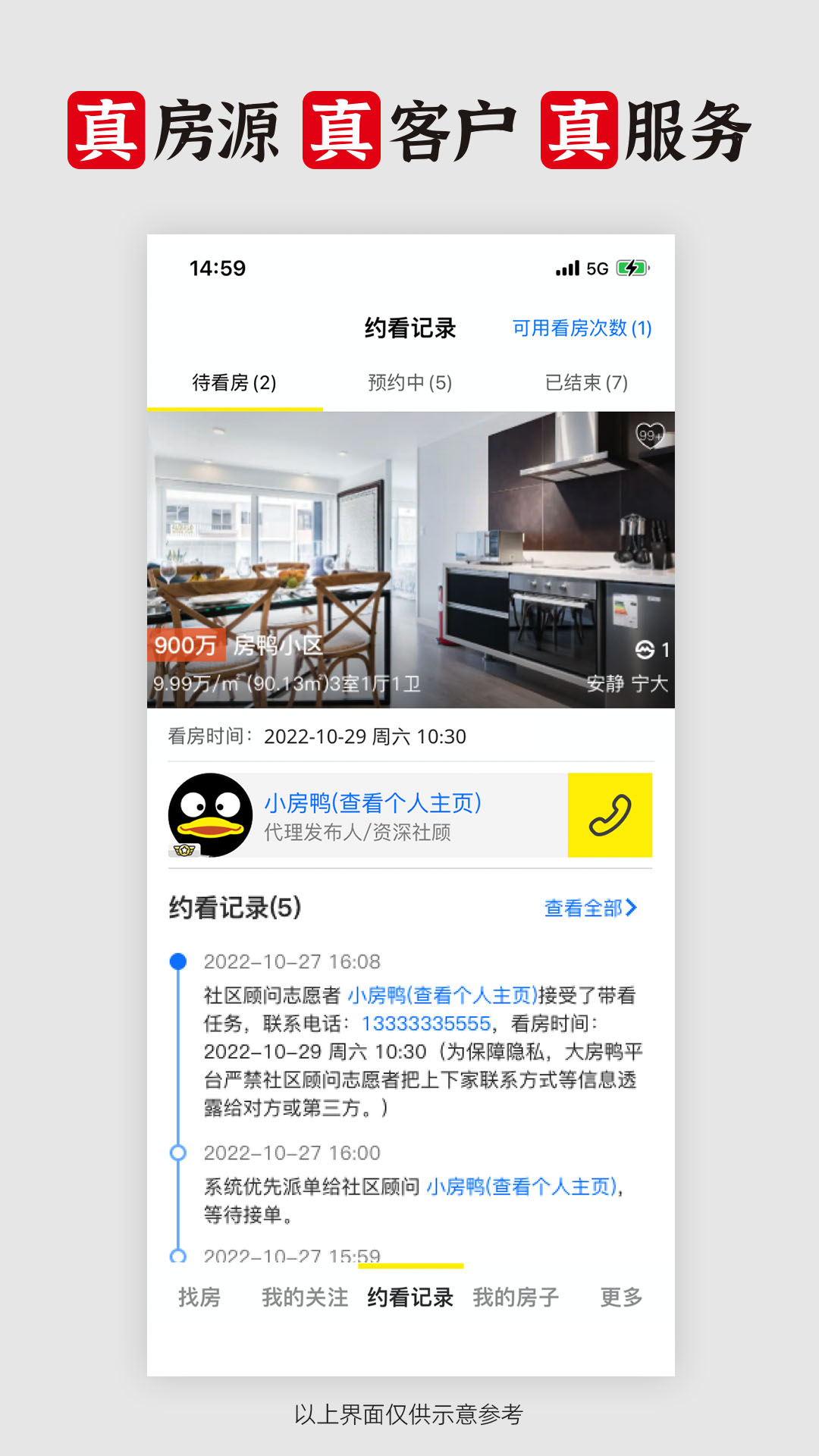Select 找房 in the bottom navigation

click(197, 1297)
